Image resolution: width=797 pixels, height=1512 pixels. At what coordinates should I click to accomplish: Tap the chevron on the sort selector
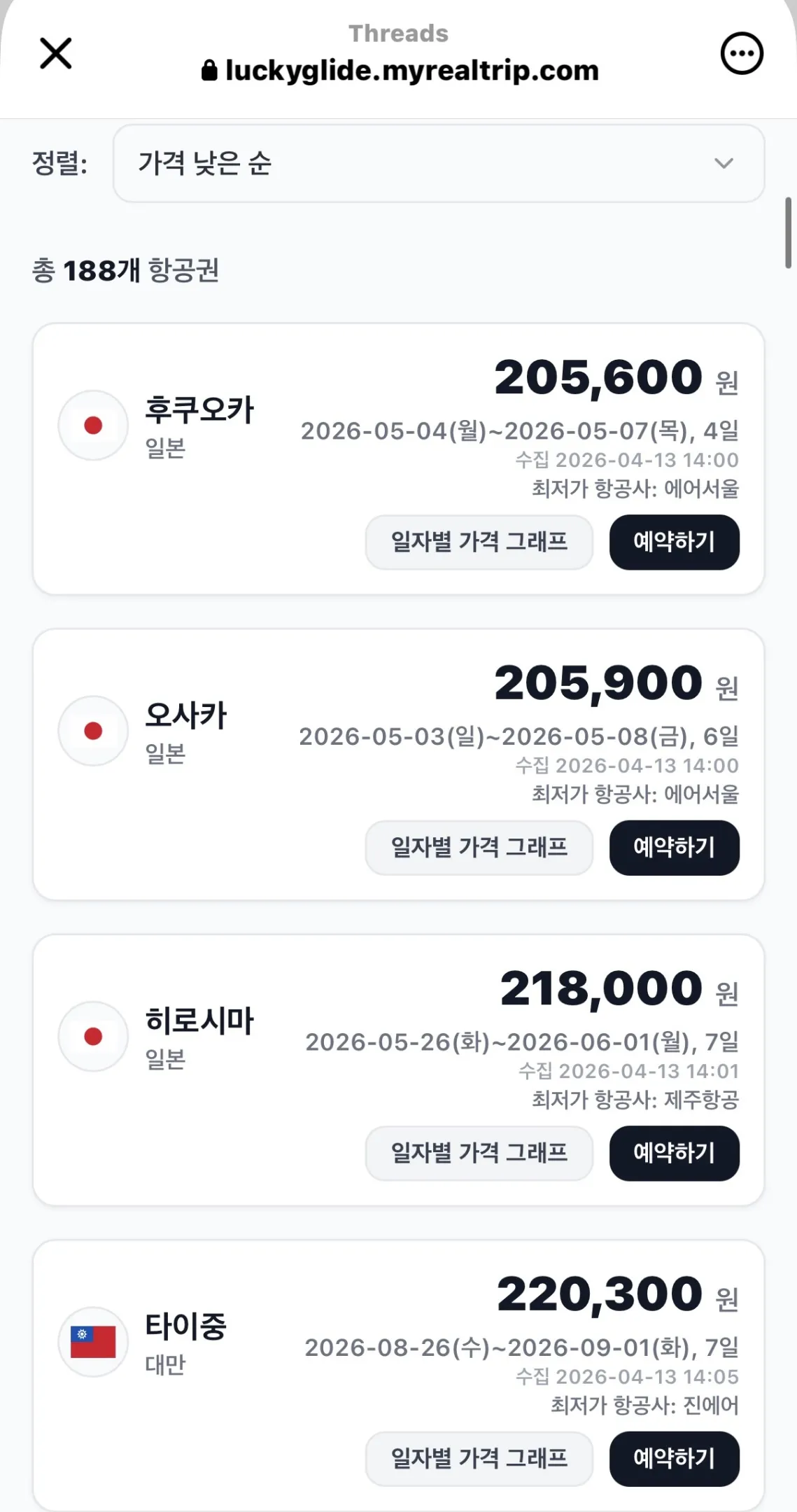tap(724, 164)
